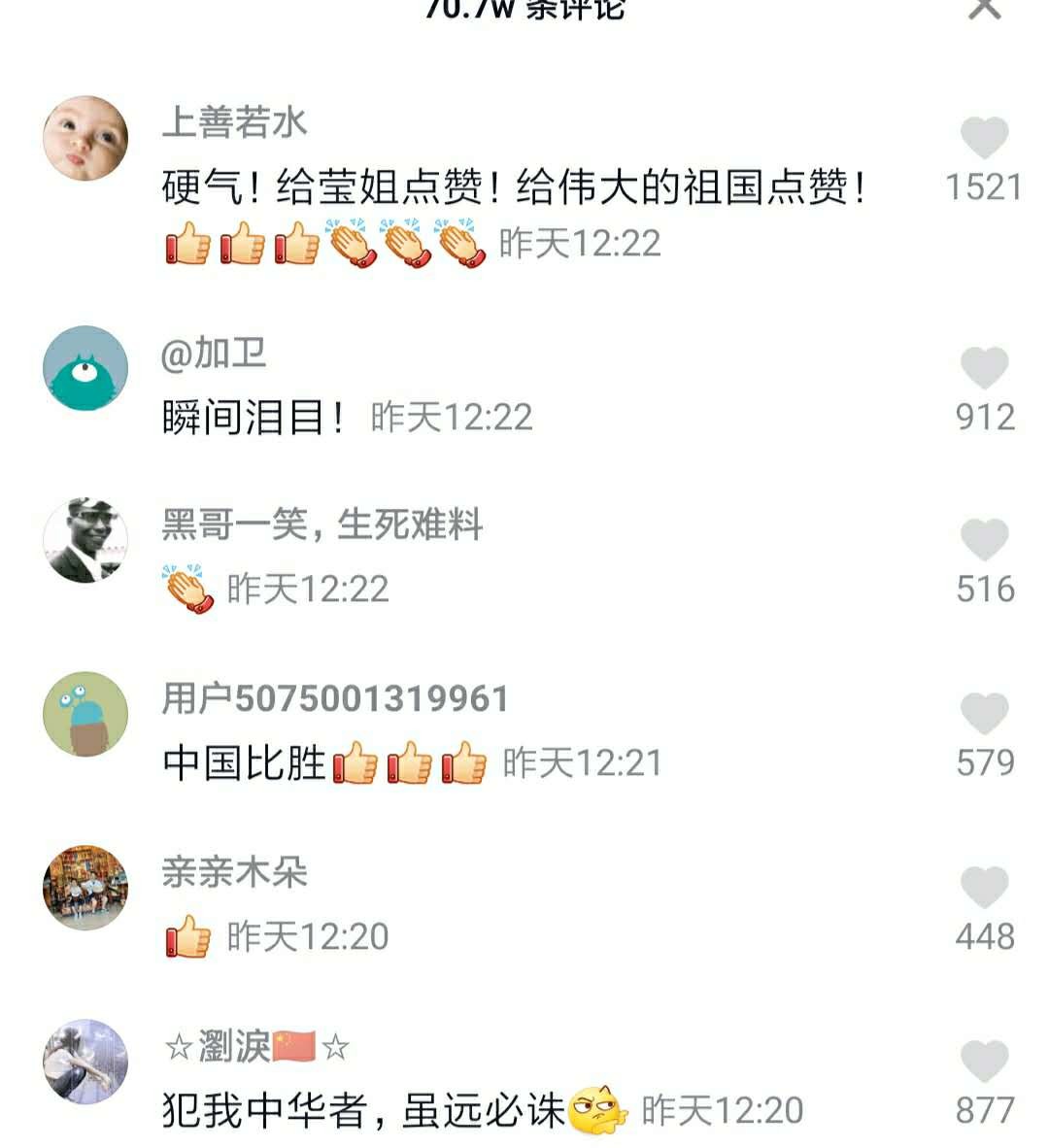The image size is (1049, 1148).
Task: Like the comment from 黑哥一笑,生死难料
Action: pyautogui.click(x=984, y=540)
